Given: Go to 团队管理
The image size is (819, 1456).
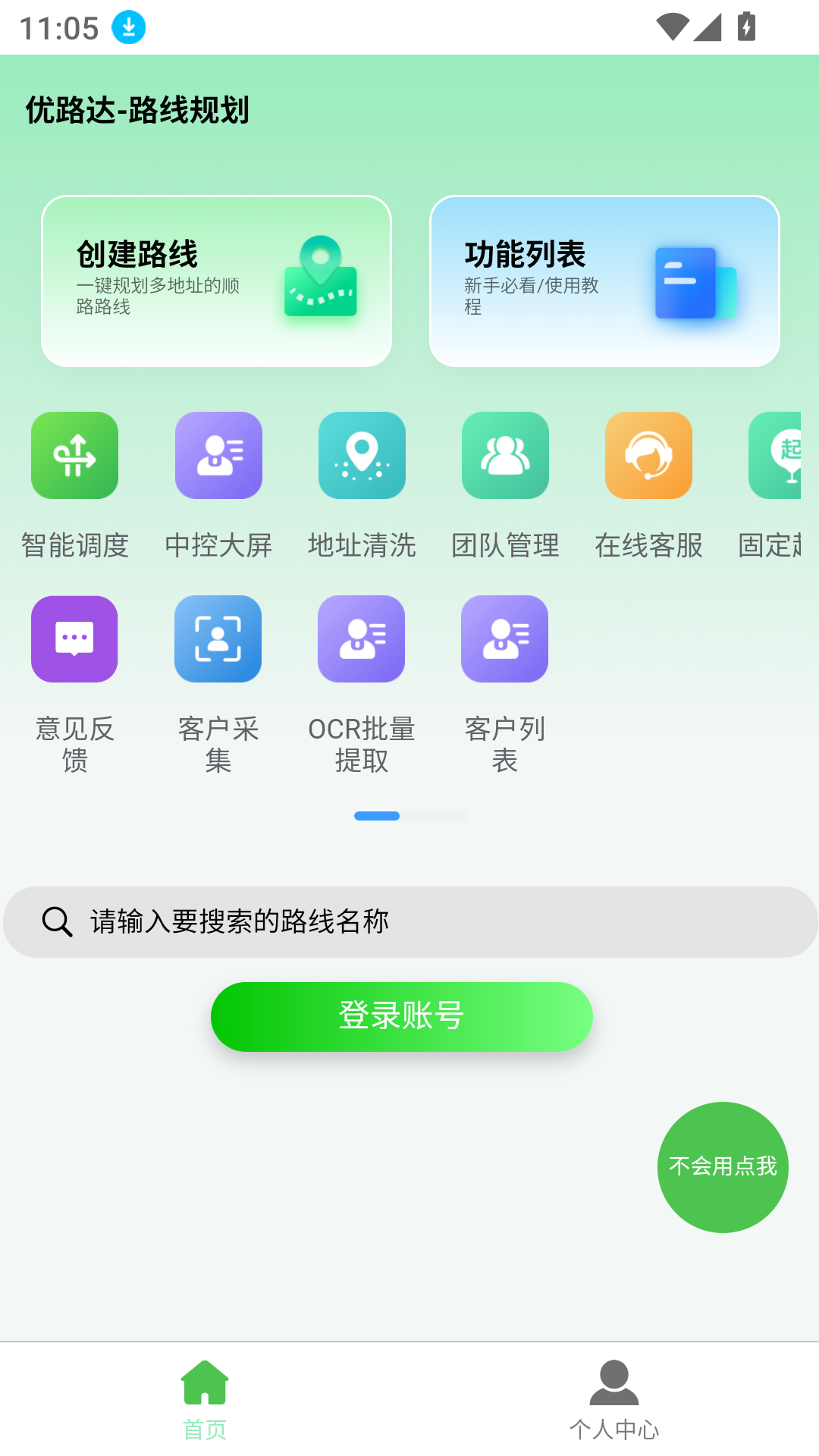Looking at the screenshot, I should point(505,456).
